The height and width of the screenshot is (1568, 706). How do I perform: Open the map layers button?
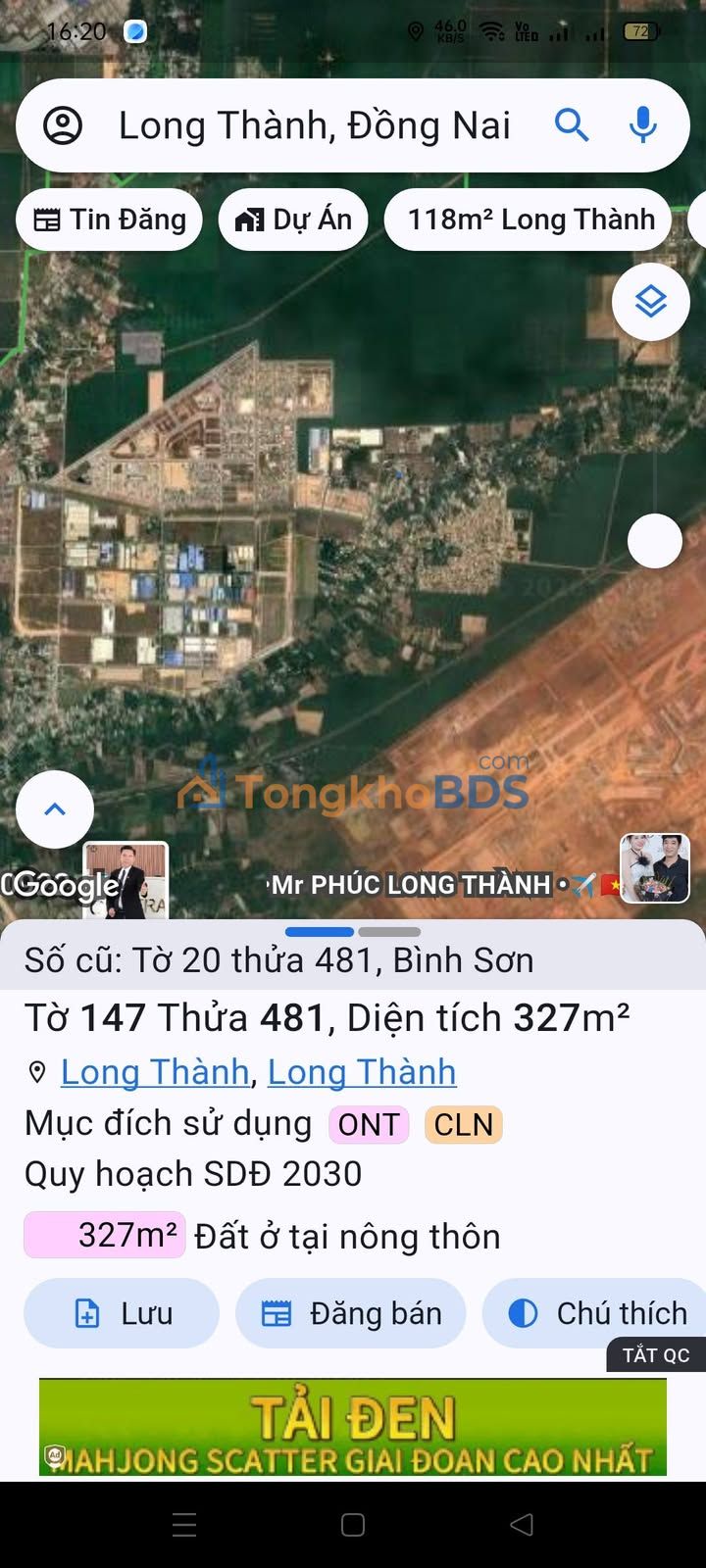pos(651,302)
